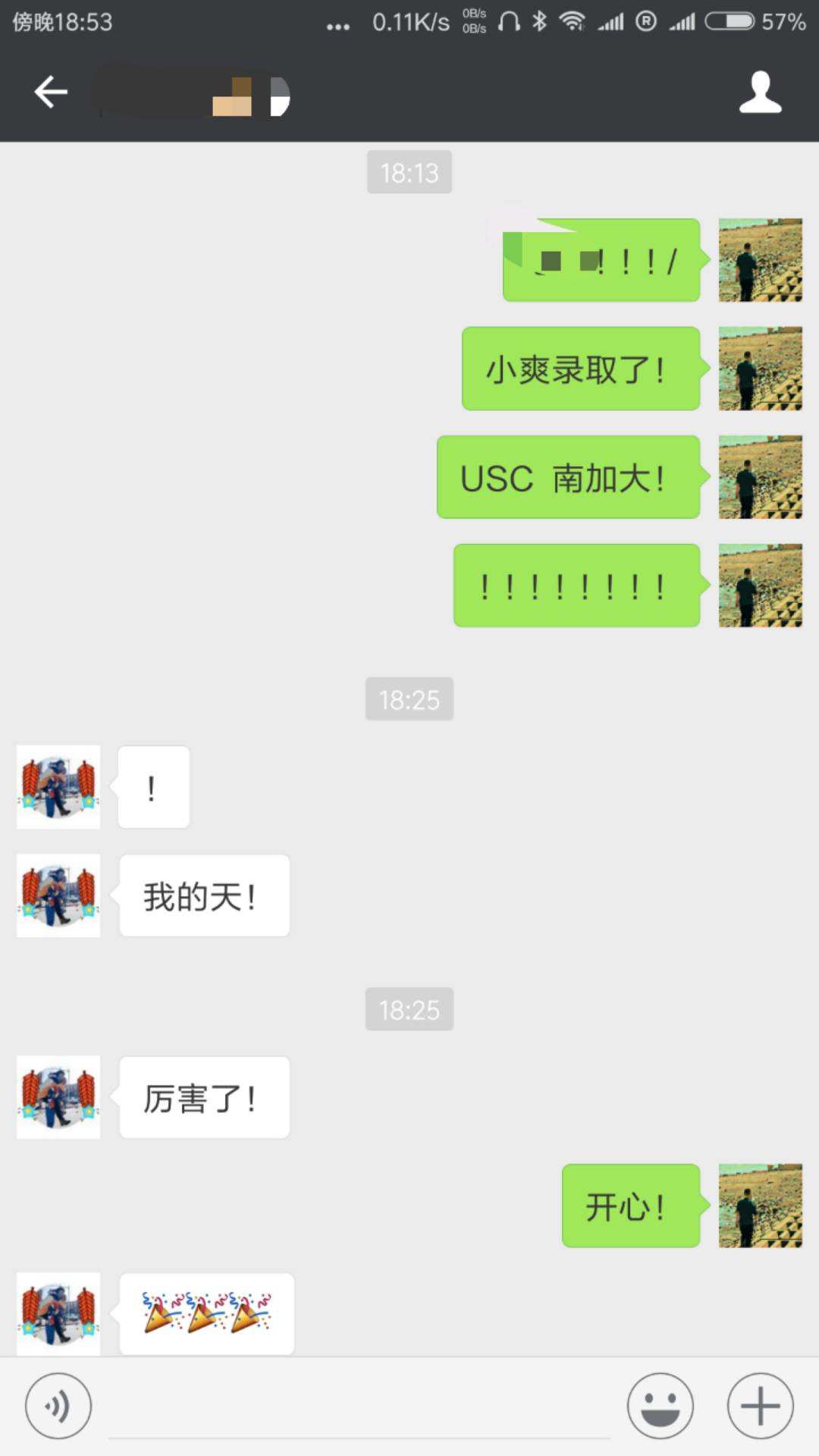Open the plus attachment menu

(760, 1405)
